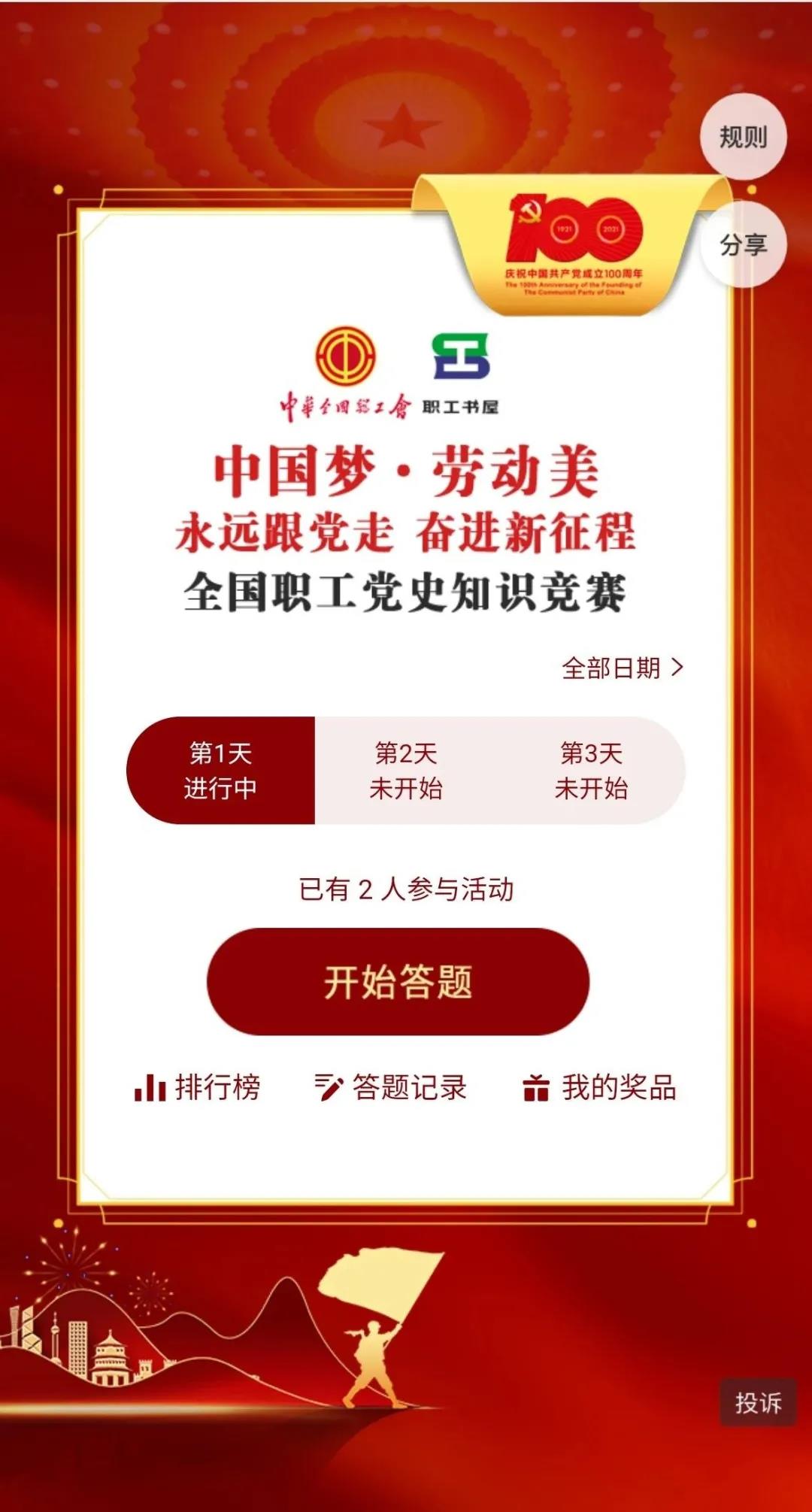Tap 投诉 to file a complaint
The height and width of the screenshot is (1512, 812).
758,1402
